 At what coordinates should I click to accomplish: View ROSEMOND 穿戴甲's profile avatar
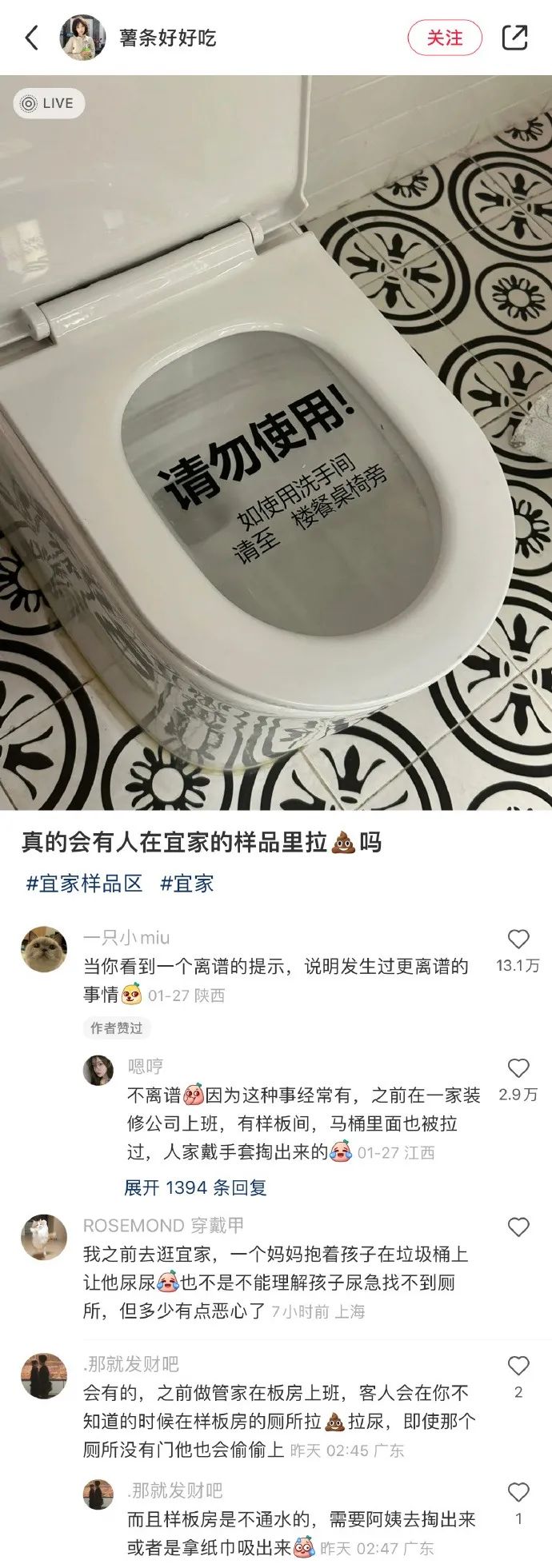(44, 1238)
